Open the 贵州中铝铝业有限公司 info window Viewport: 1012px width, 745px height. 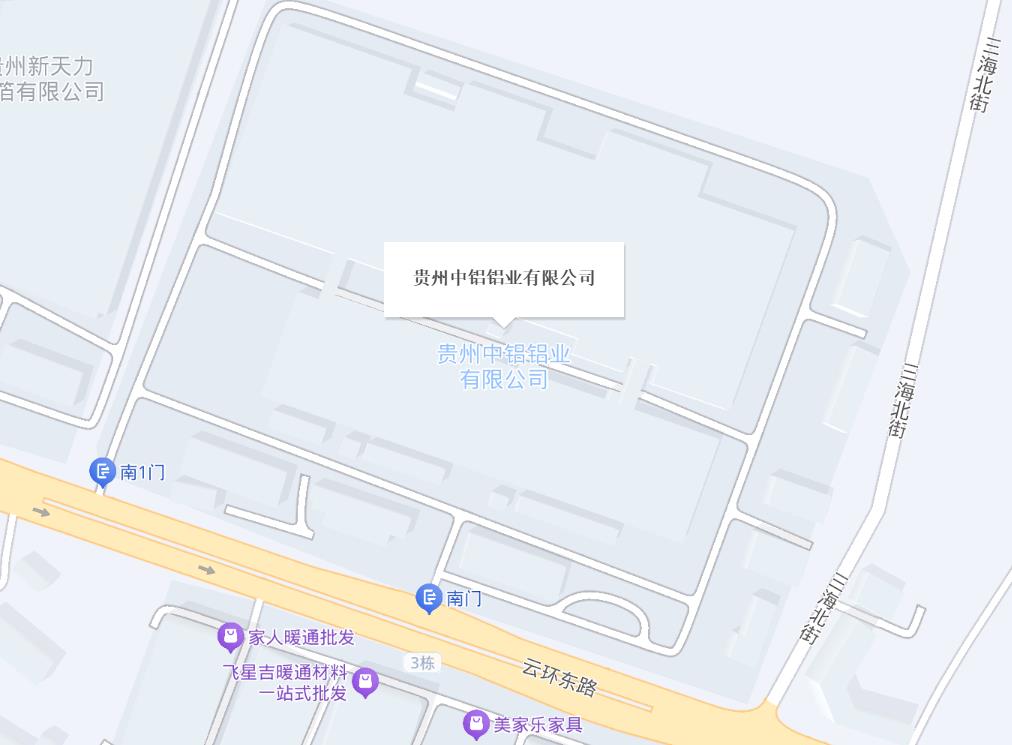(x=504, y=278)
